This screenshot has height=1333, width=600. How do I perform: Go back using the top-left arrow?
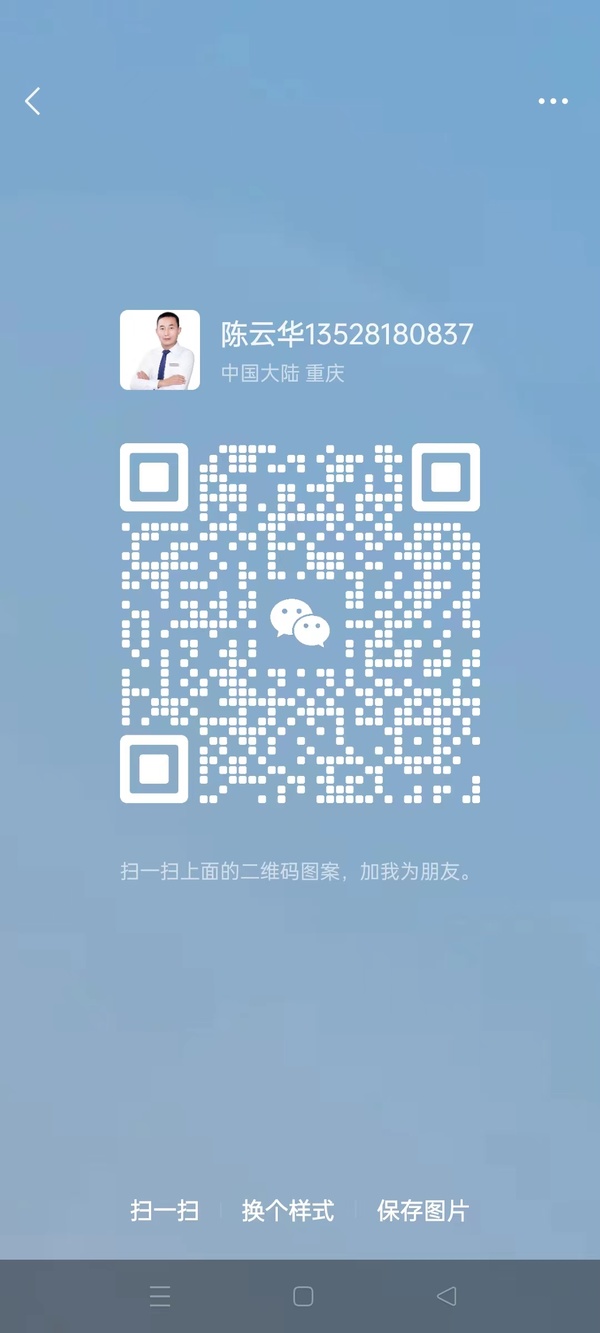point(33,101)
